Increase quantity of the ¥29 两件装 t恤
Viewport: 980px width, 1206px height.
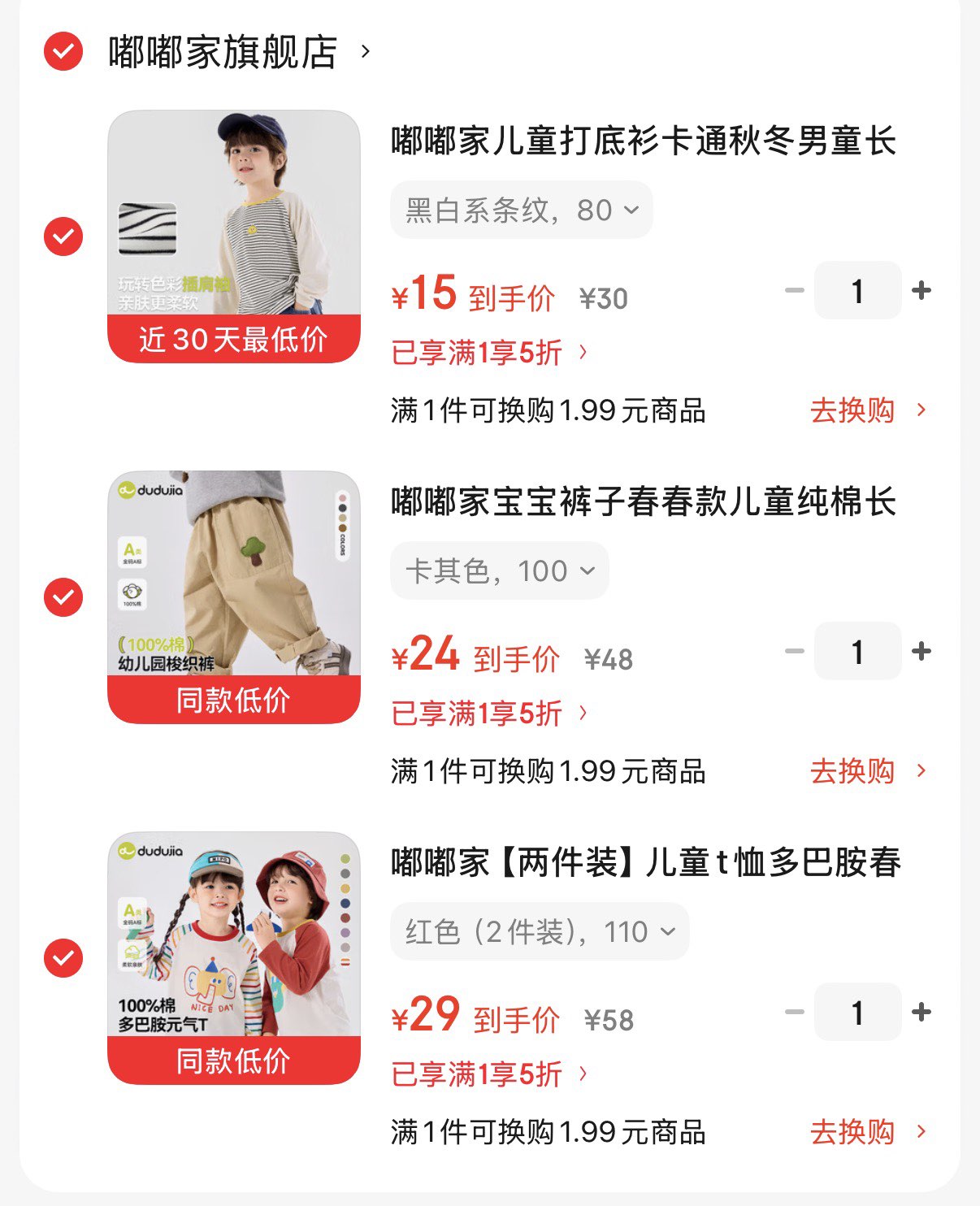pyautogui.click(x=921, y=1013)
